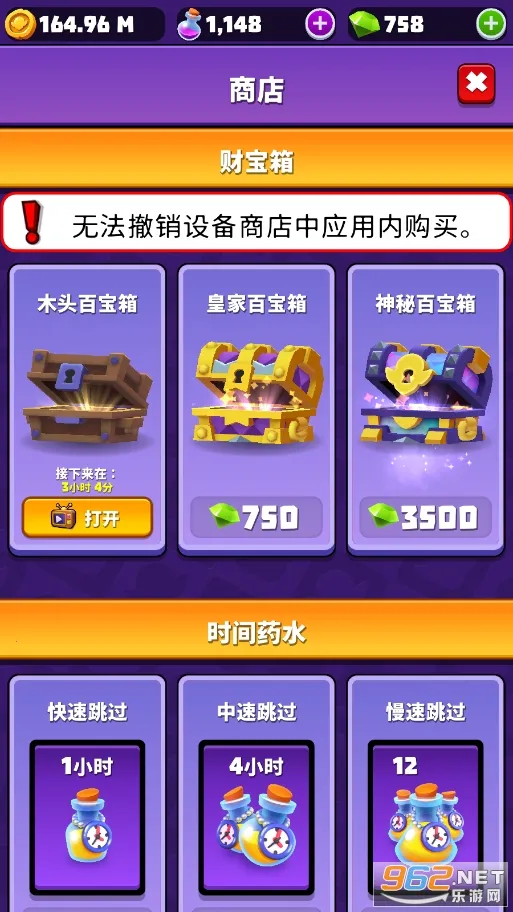
Task: Buy 神秘百宝箱 for 3500 gems
Action: [x=425, y=516]
